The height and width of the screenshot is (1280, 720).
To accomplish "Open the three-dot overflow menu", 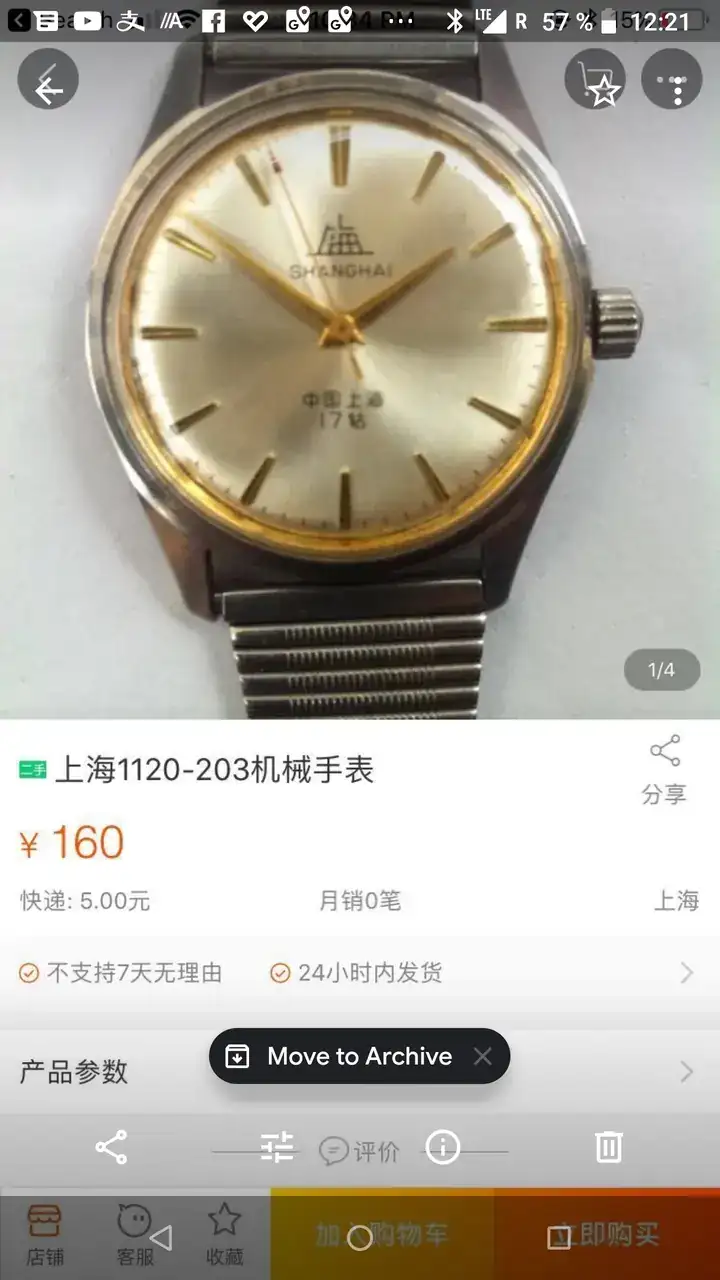I will (x=678, y=91).
